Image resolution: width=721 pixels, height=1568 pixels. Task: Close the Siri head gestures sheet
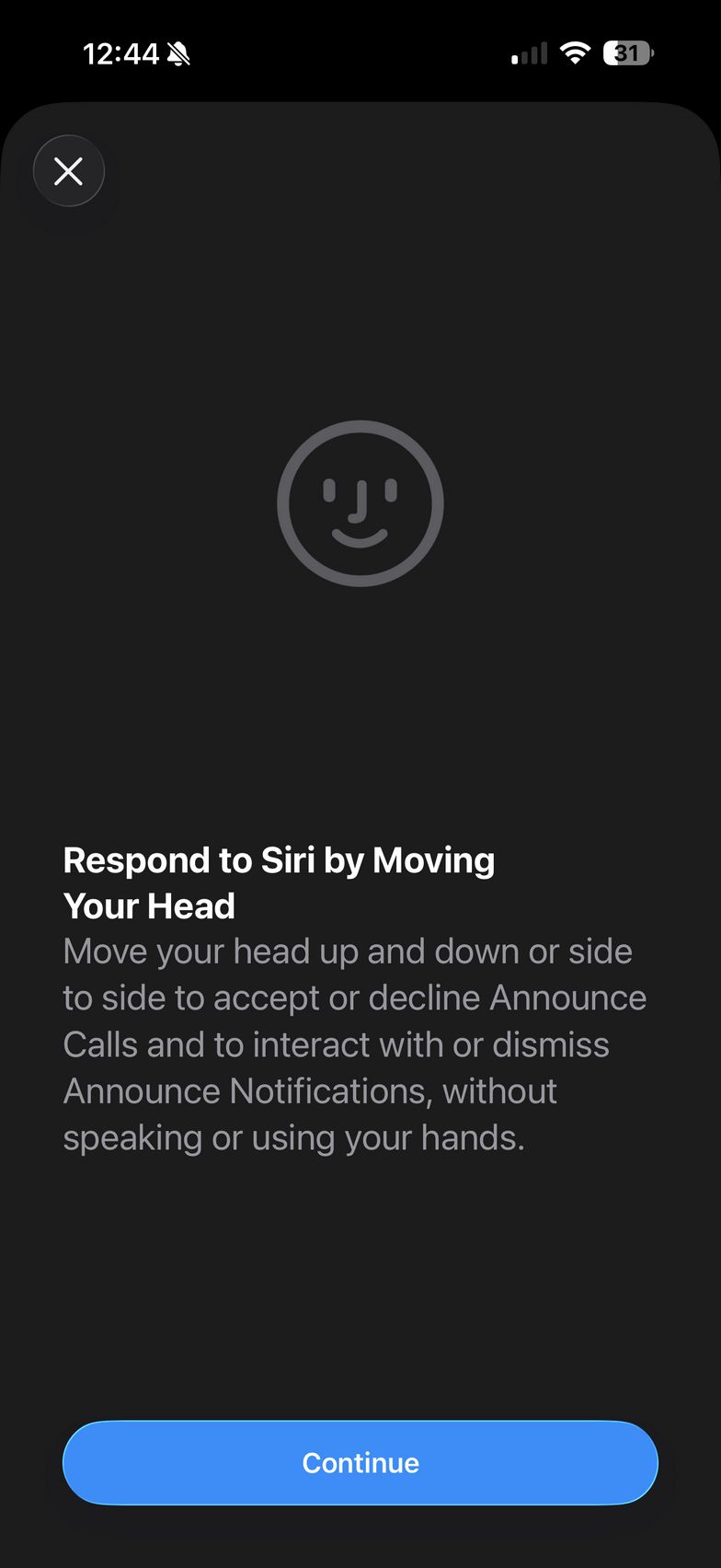(69, 171)
